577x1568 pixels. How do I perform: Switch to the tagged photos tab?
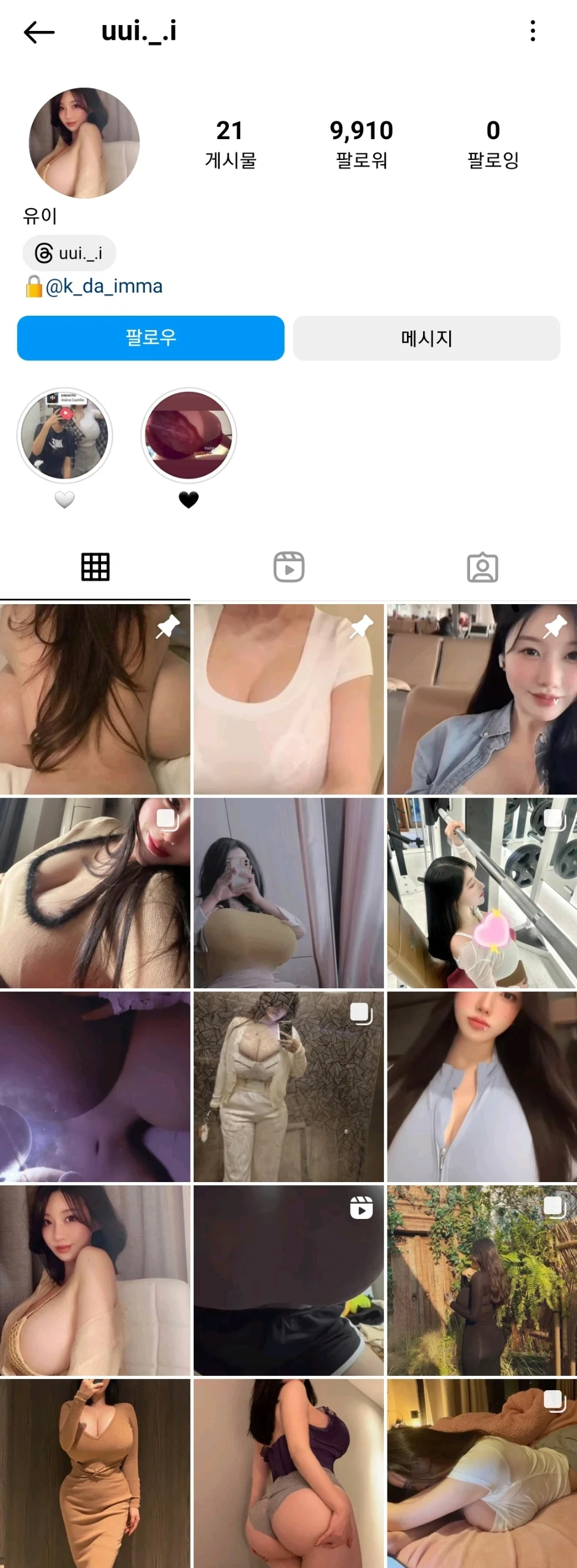(482, 567)
